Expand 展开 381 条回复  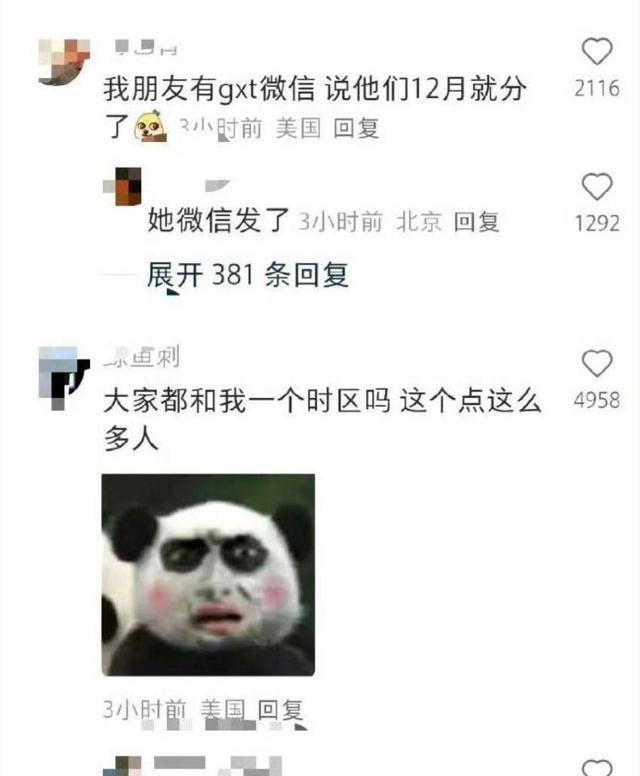click(248, 275)
